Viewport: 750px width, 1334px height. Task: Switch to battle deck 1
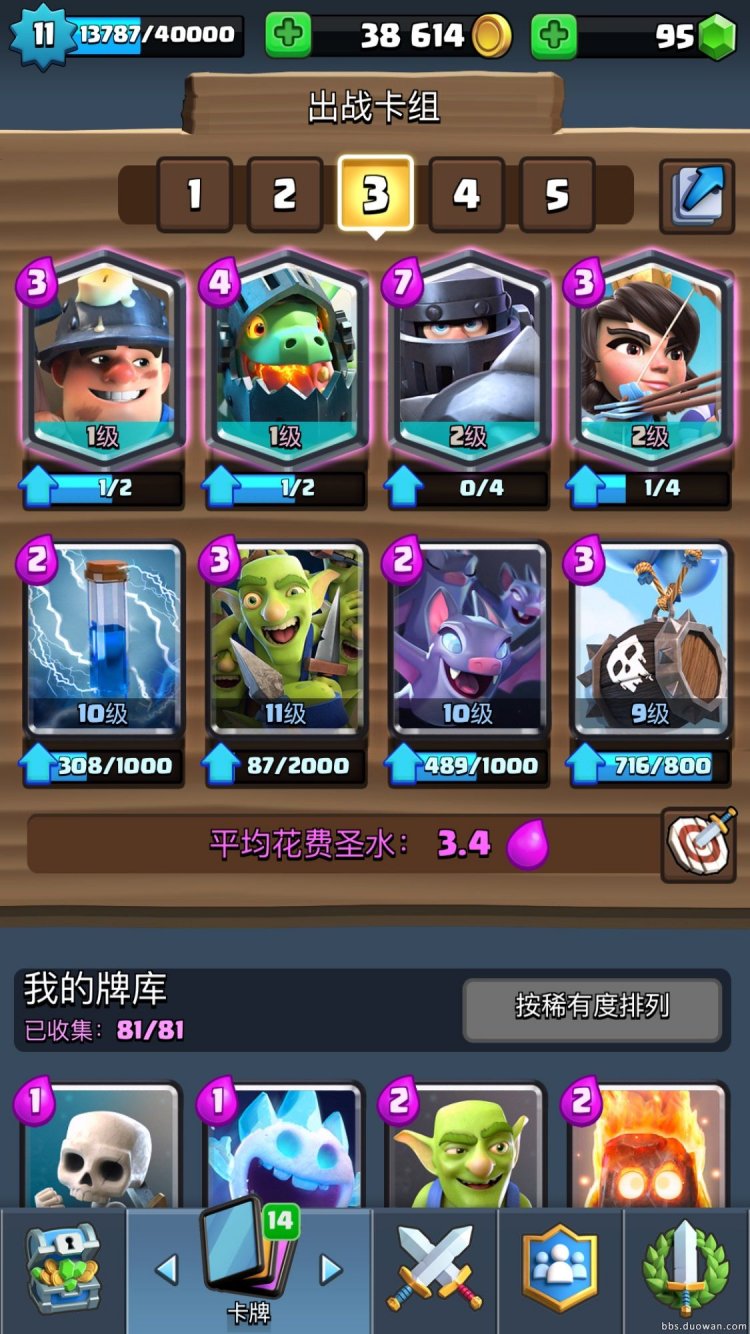click(x=194, y=195)
